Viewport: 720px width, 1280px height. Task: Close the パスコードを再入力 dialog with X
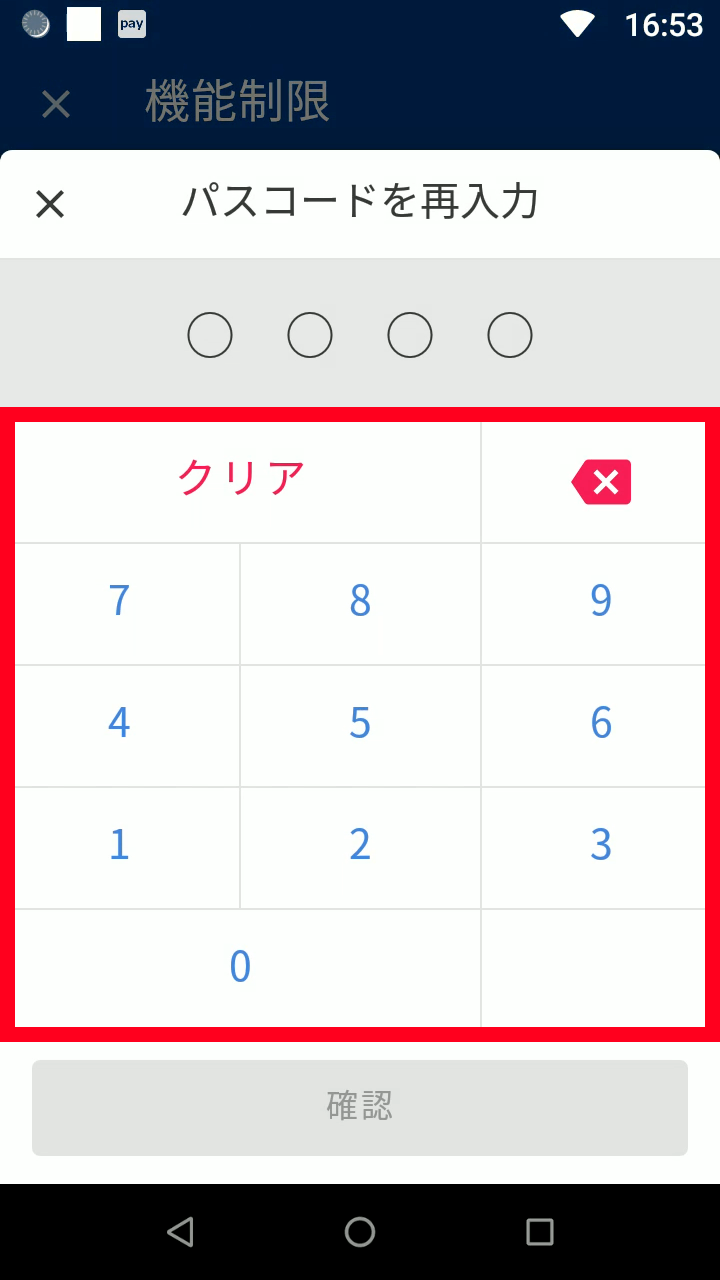pyautogui.click(x=49, y=204)
